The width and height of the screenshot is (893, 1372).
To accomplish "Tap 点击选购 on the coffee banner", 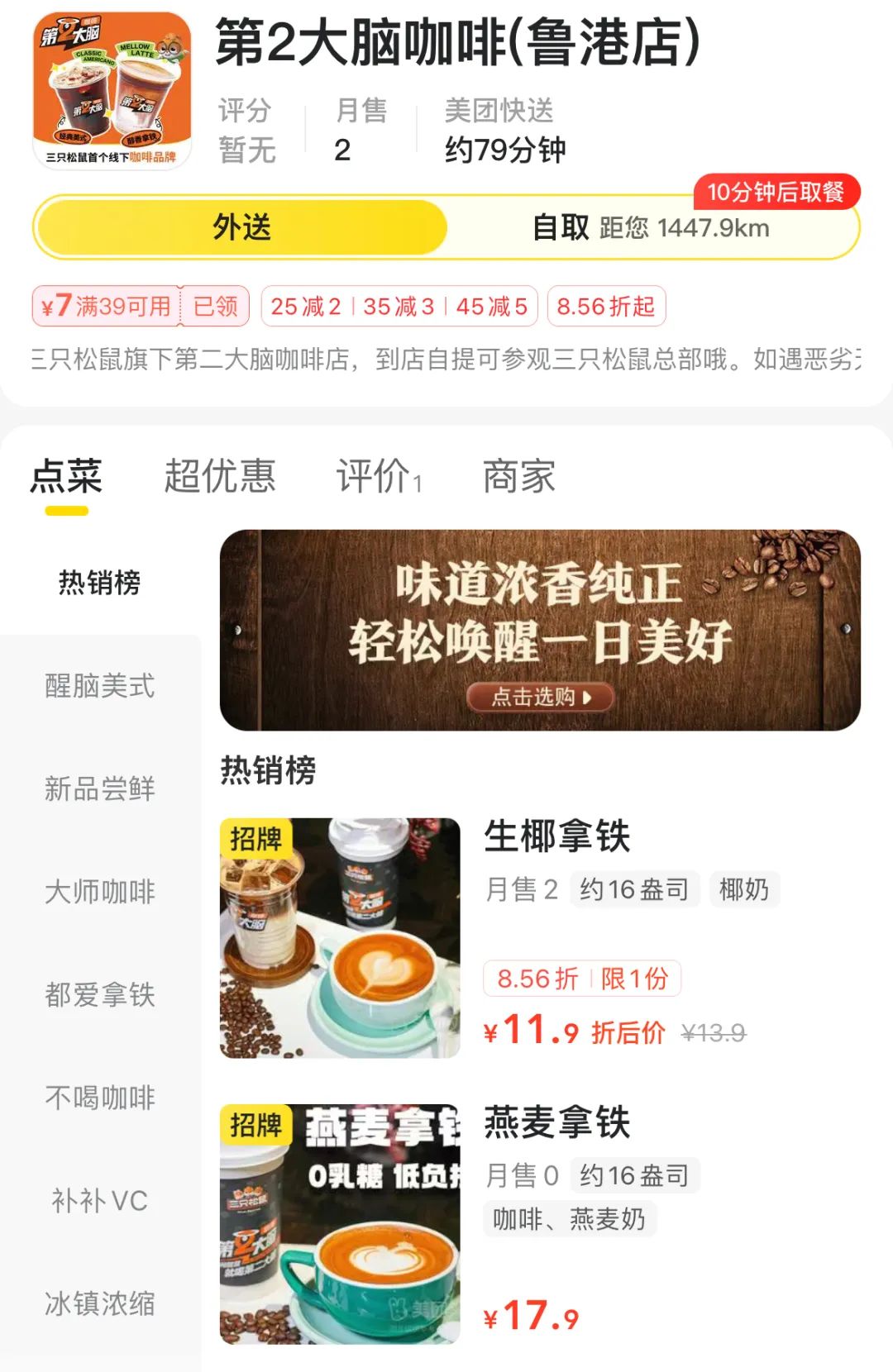I will [x=540, y=697].
